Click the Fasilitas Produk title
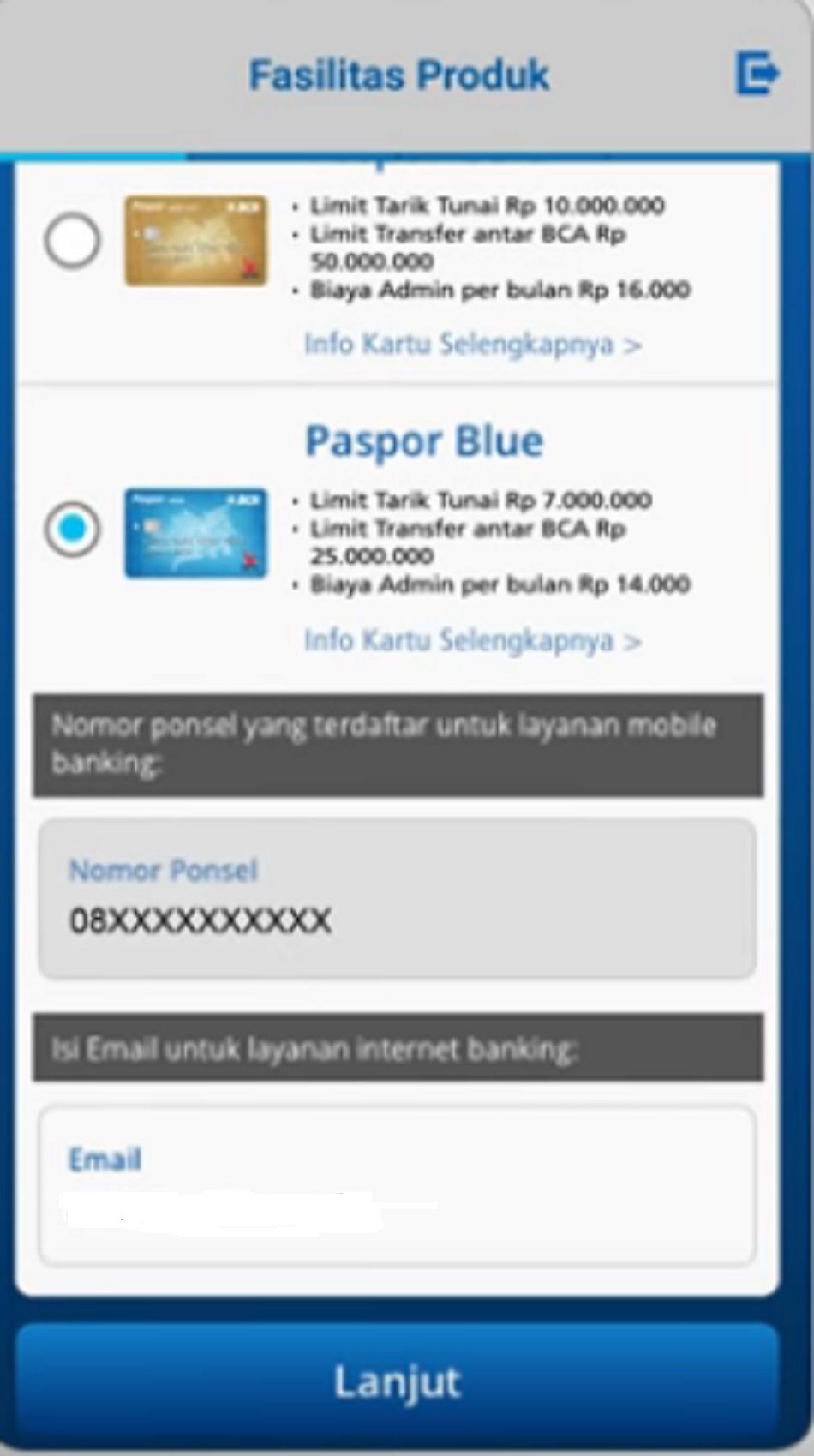 (x=398, y=75)
